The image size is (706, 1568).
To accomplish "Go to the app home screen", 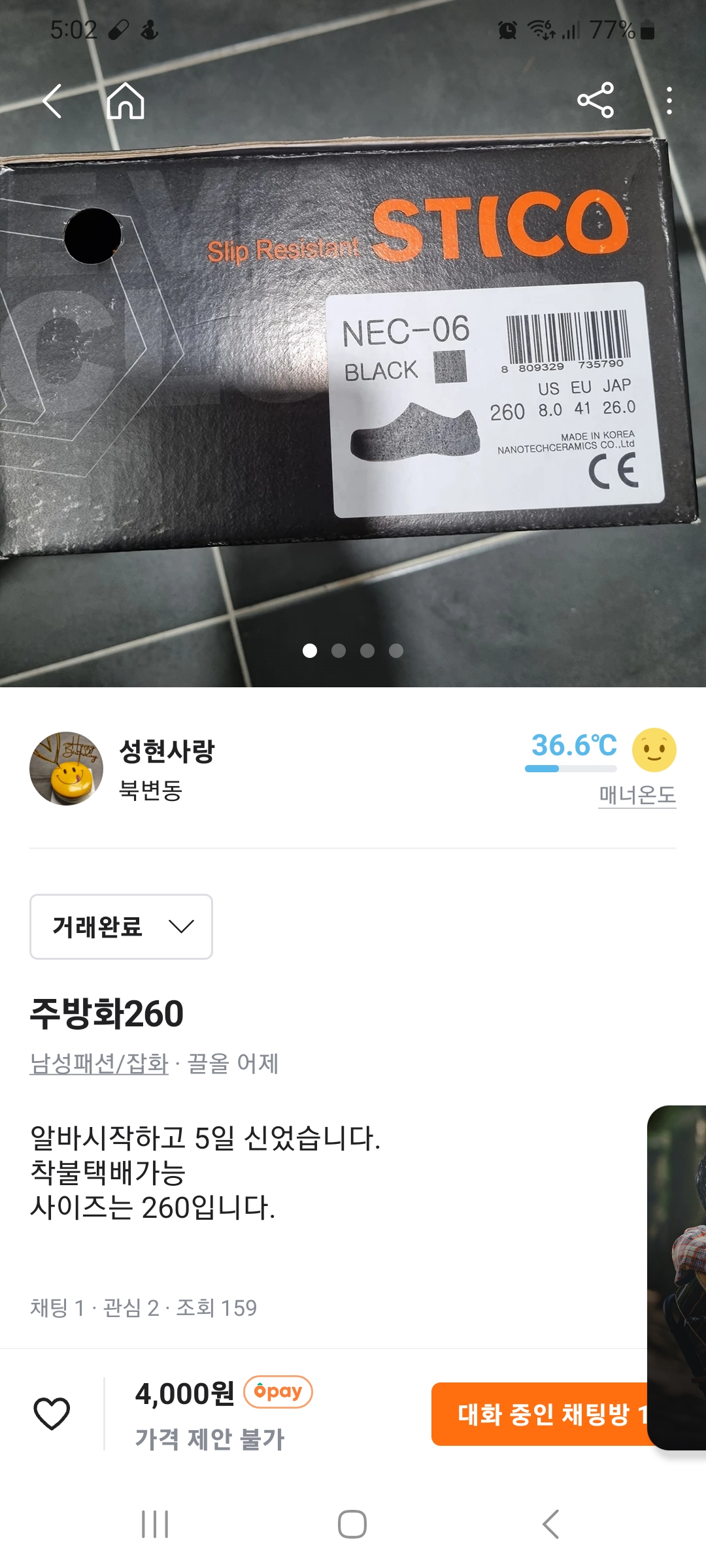I will point(126,101).
